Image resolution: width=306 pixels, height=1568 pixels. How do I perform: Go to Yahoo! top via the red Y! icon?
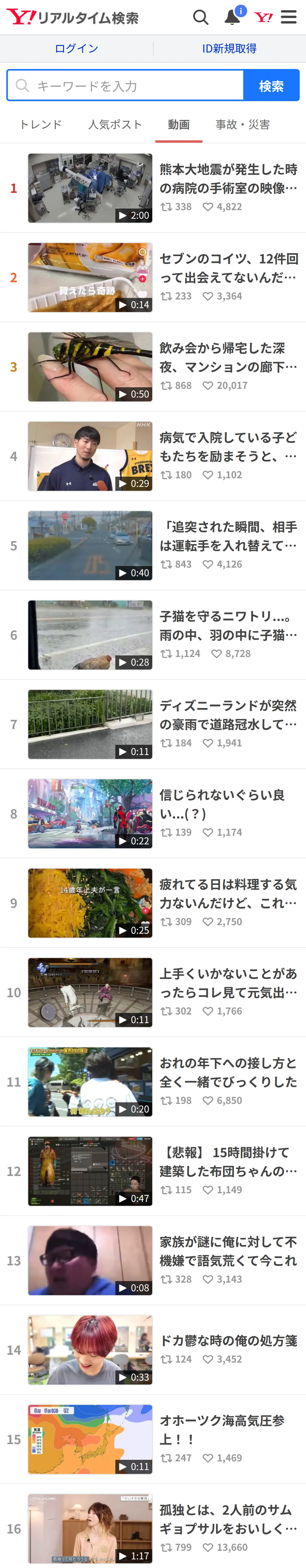(x=263, y=17)
